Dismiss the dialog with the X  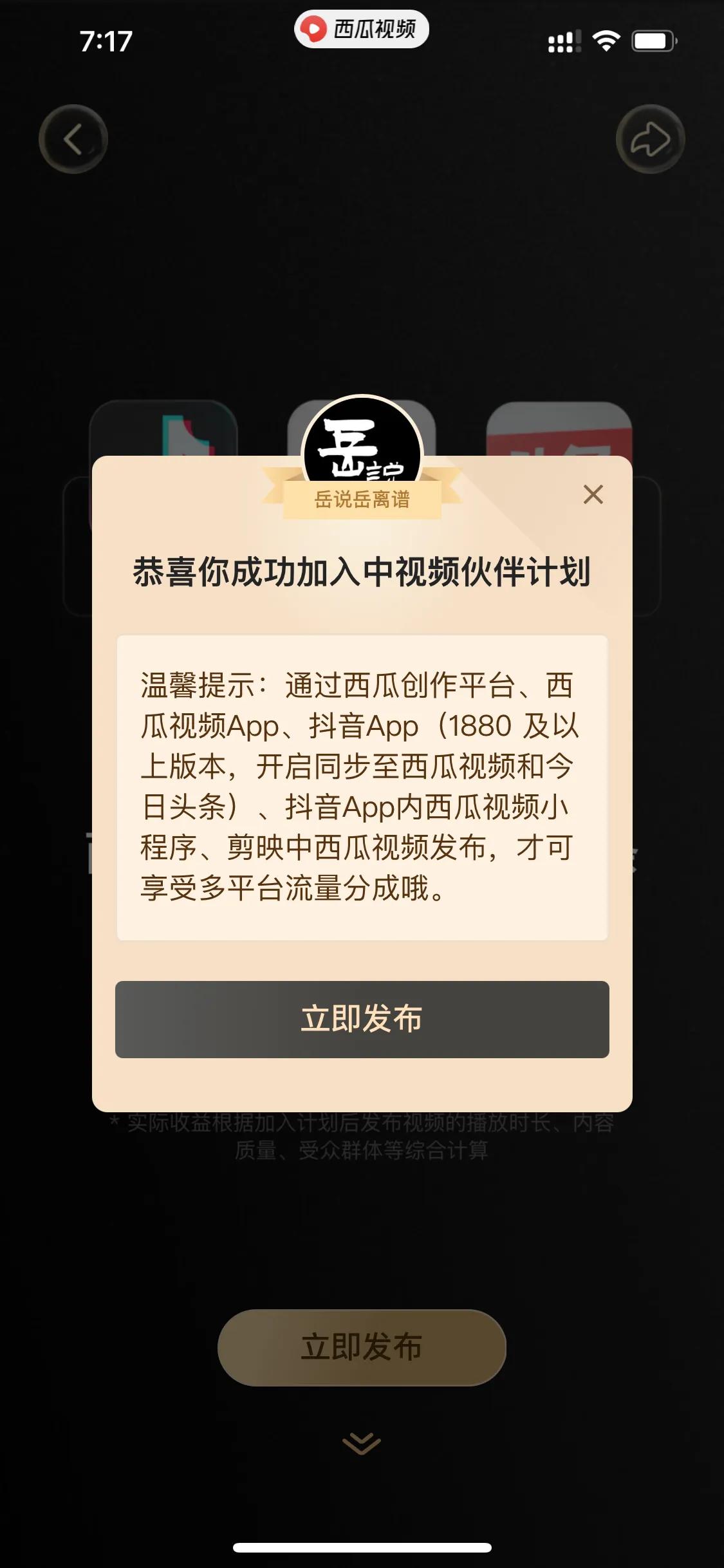tap(593, 496)
